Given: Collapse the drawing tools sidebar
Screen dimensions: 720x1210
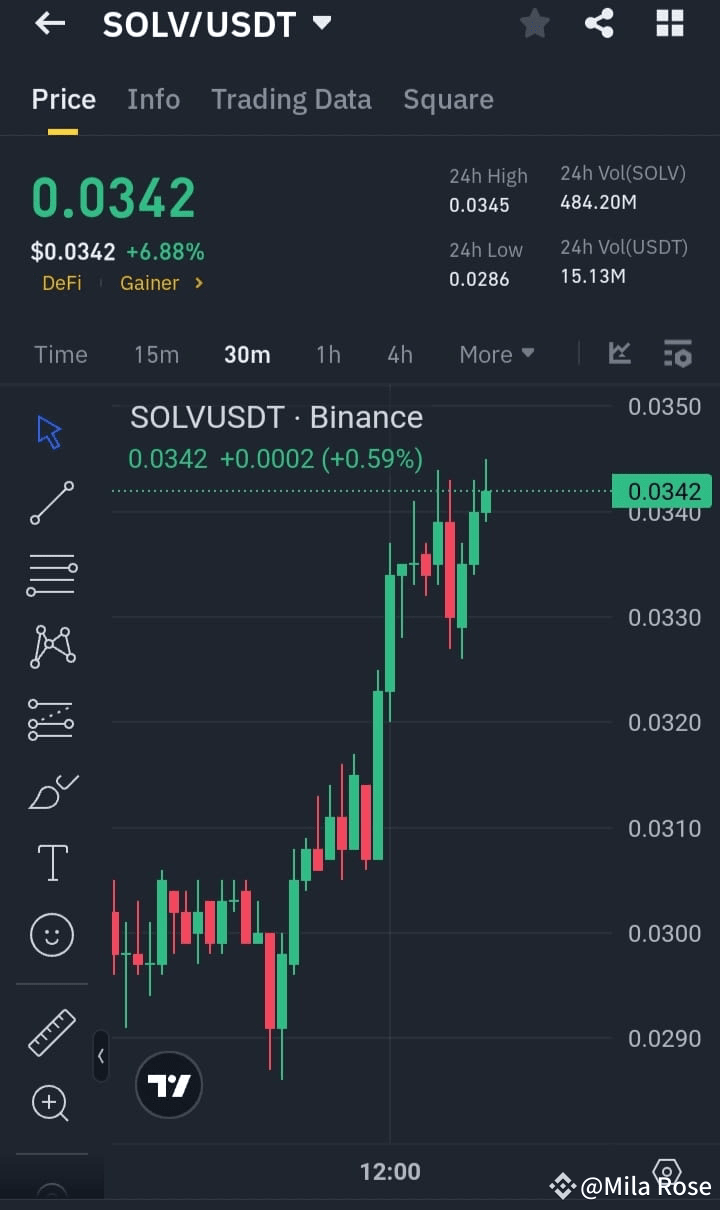Looking at the screenshot, I should coord(101,1056).
